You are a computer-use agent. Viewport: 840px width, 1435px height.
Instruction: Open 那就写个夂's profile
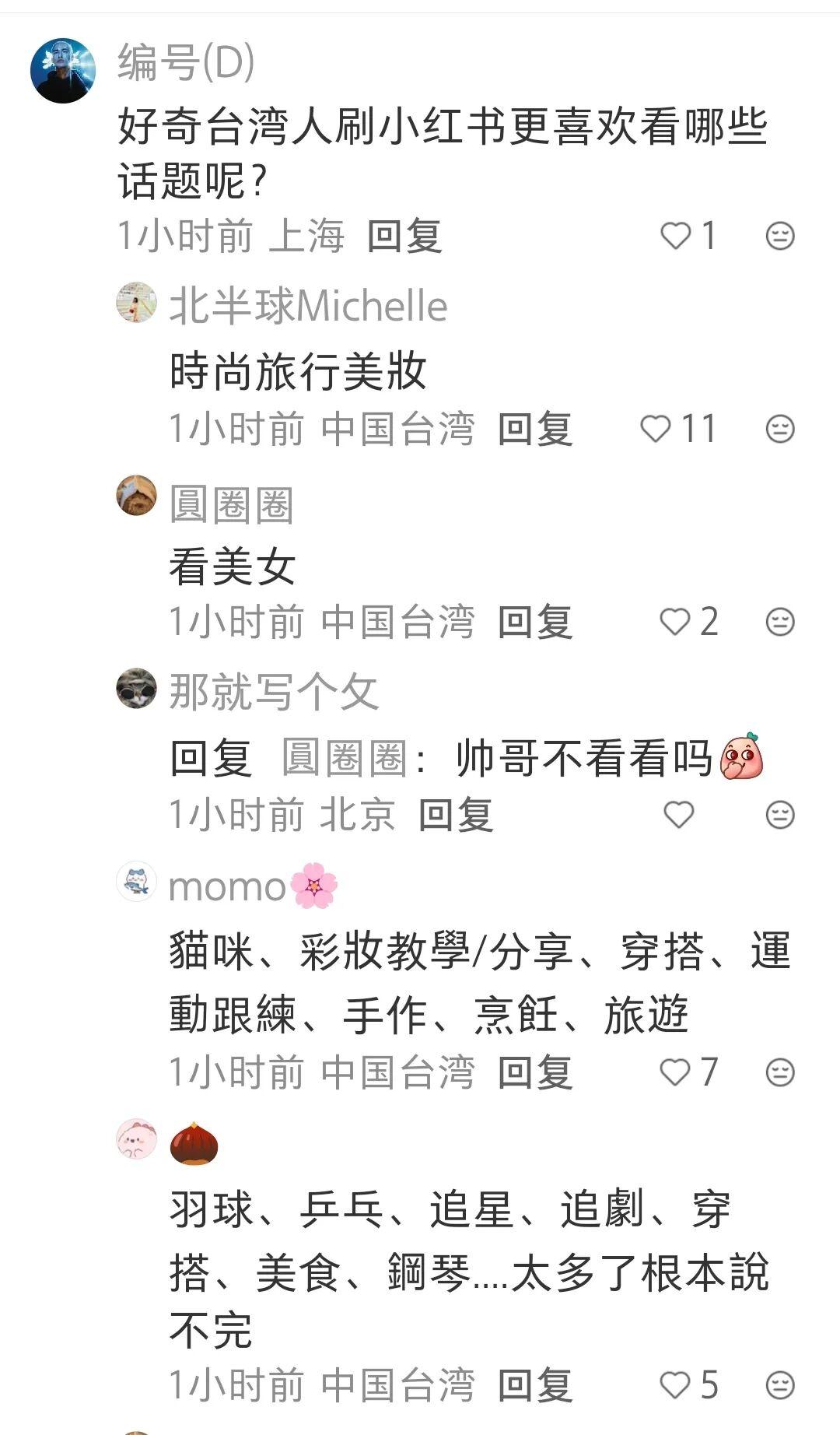click(x=273, y=691)
